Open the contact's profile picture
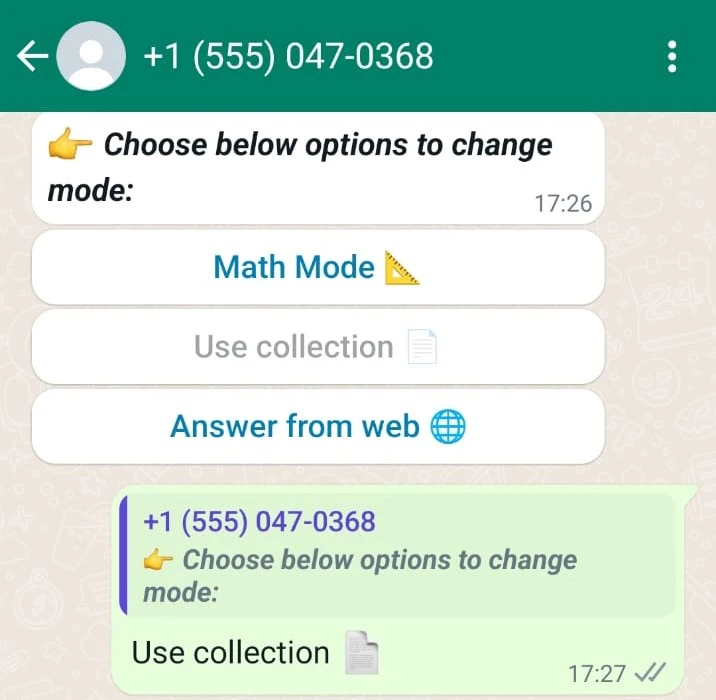Viewport: 716px width, 700px height. 91,57
